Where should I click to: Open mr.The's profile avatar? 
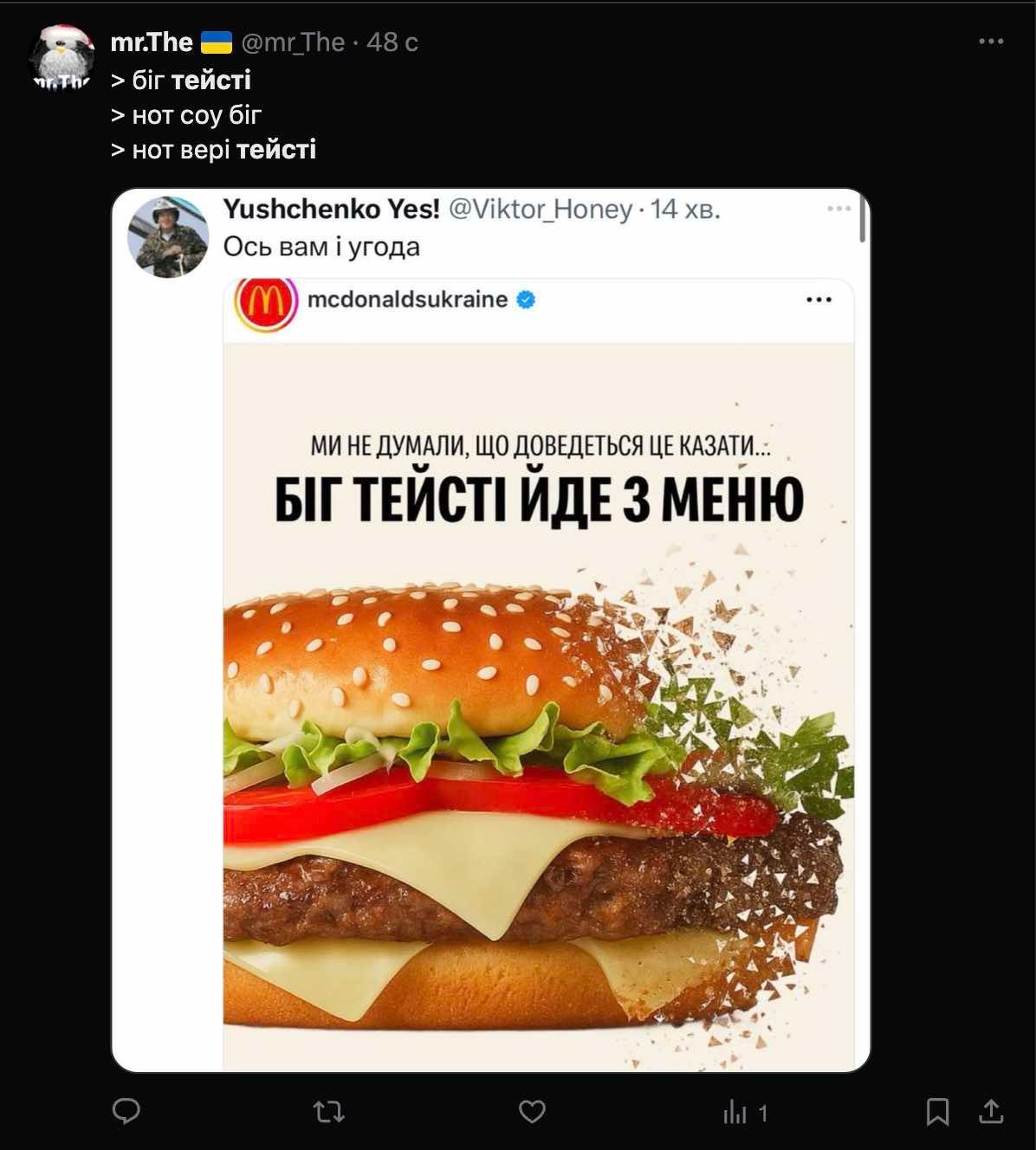[62, 57]
